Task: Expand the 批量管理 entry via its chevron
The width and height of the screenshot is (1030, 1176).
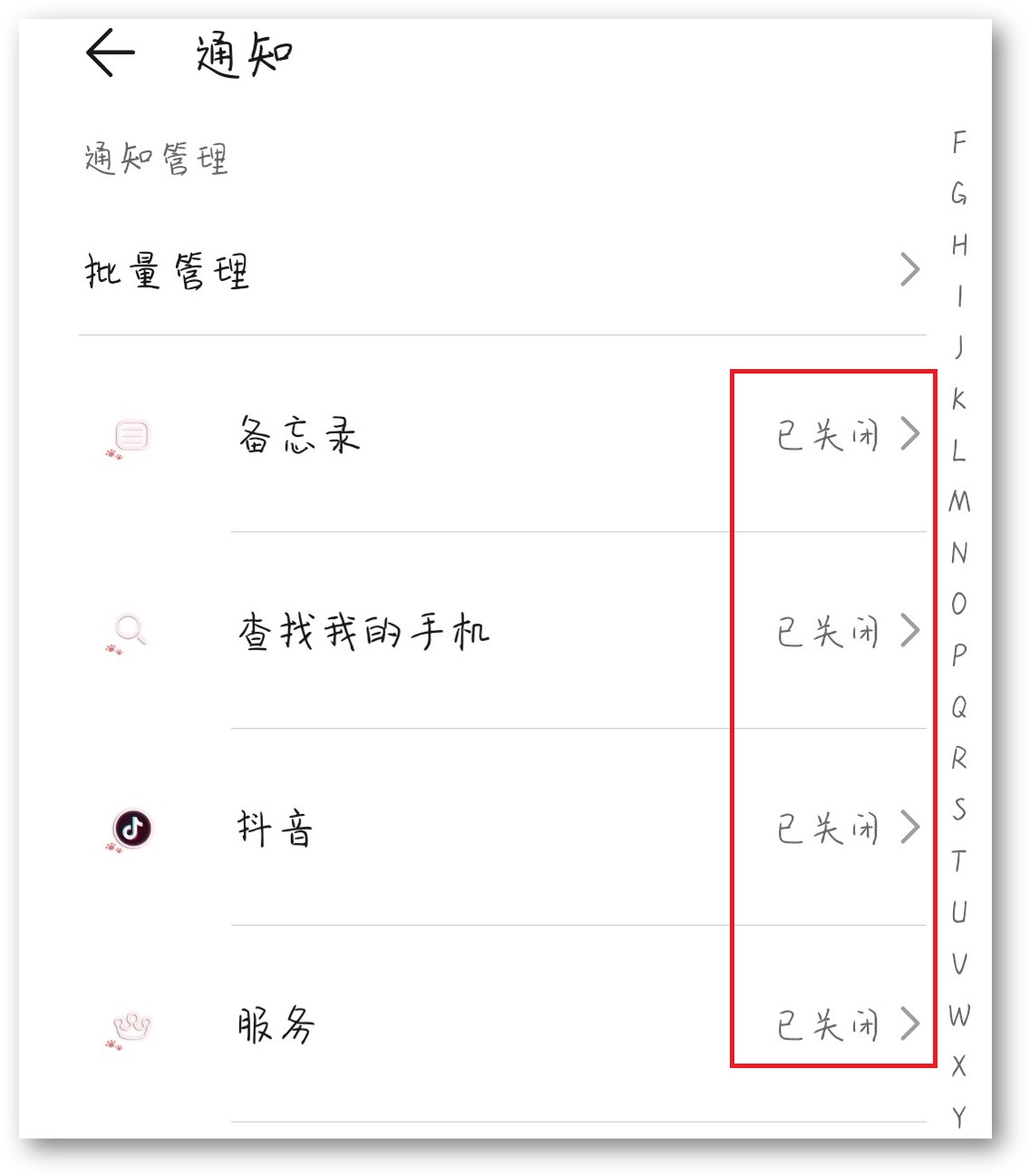Action: [909, 270]
